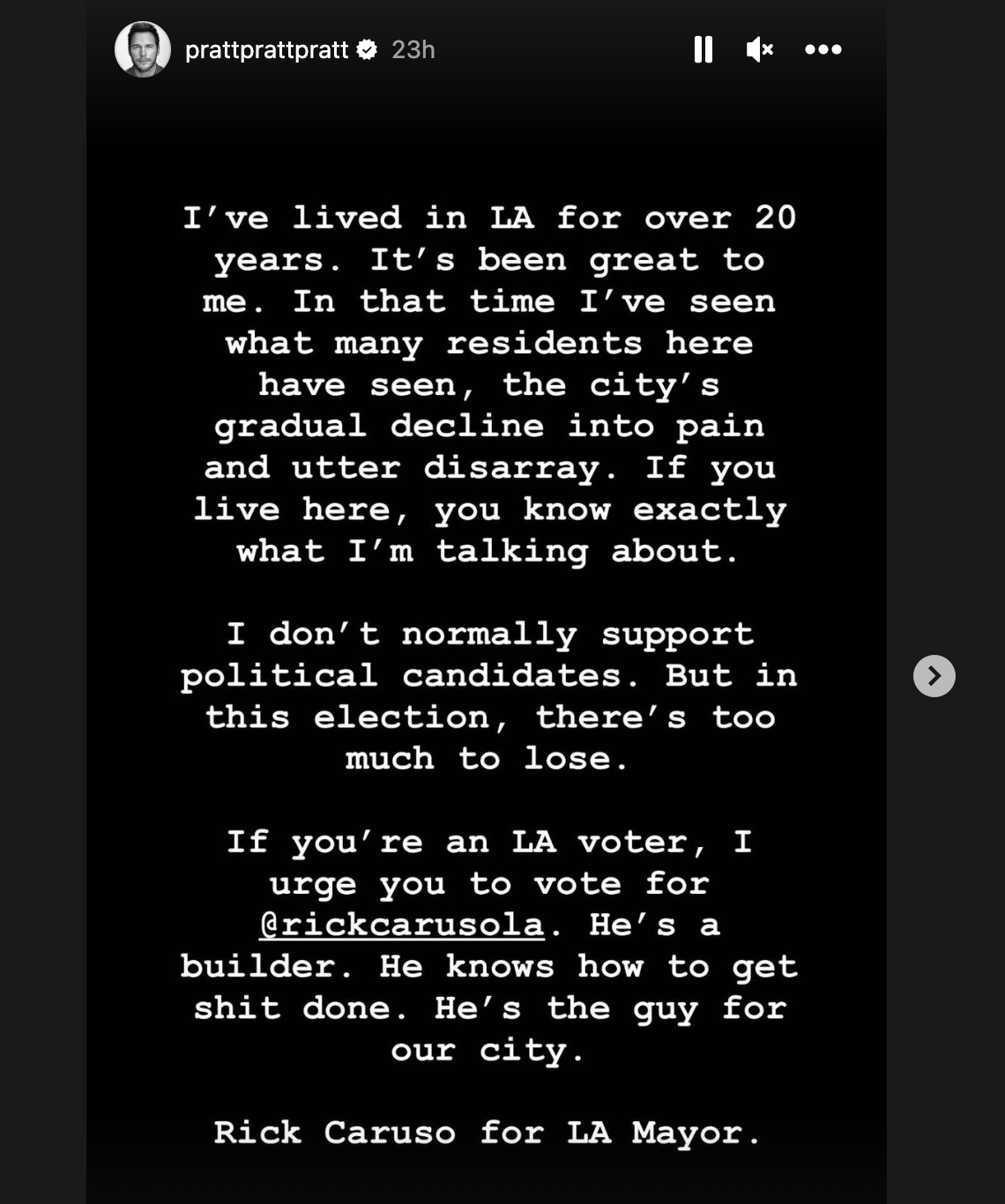The width and height of the screenshot is (1005, 1204).
Task: Pause the story playback
Action: click(x=703, y=49)
